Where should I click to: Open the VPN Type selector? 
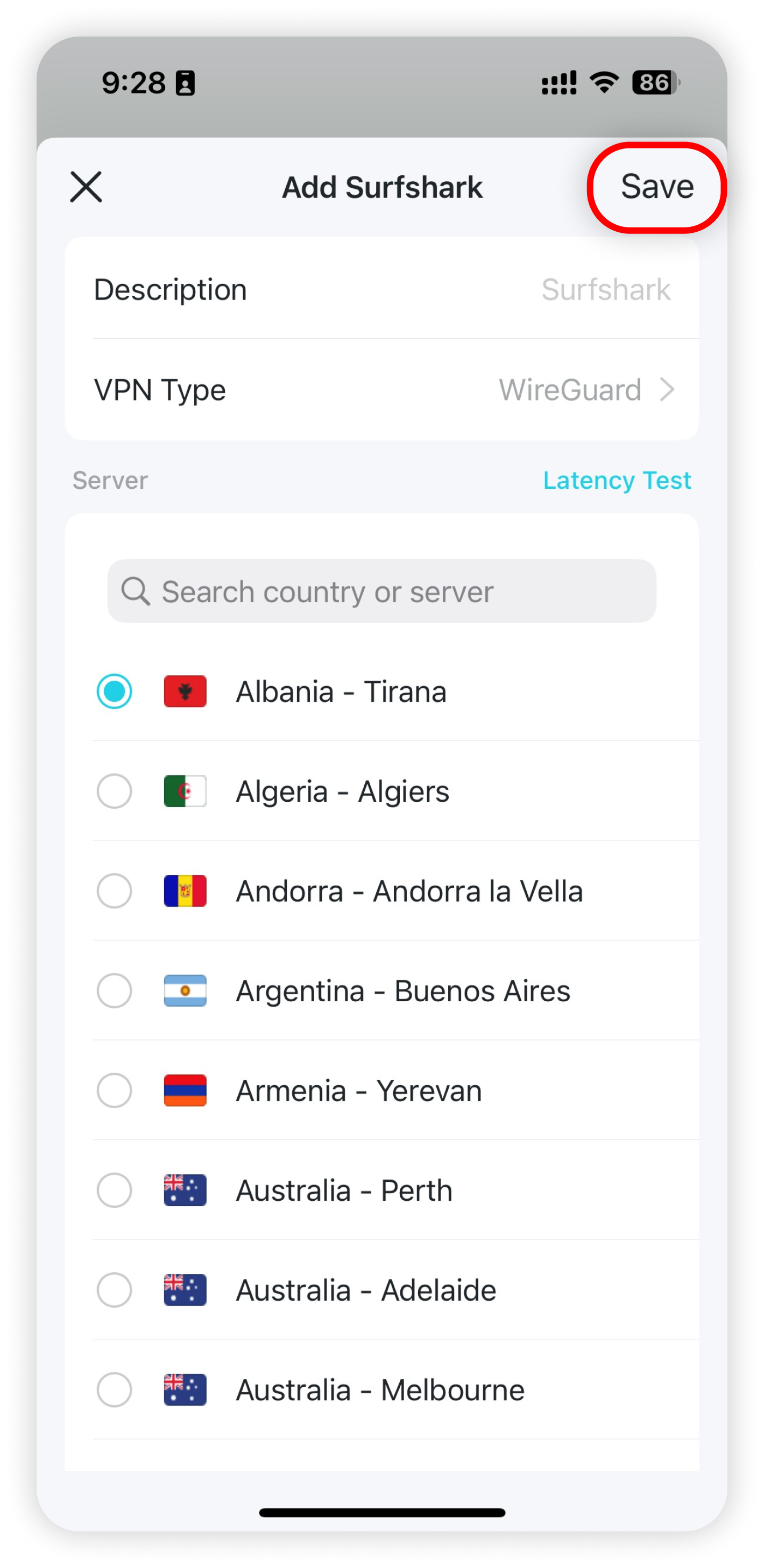pyautogui.click(x=585, y=389)
